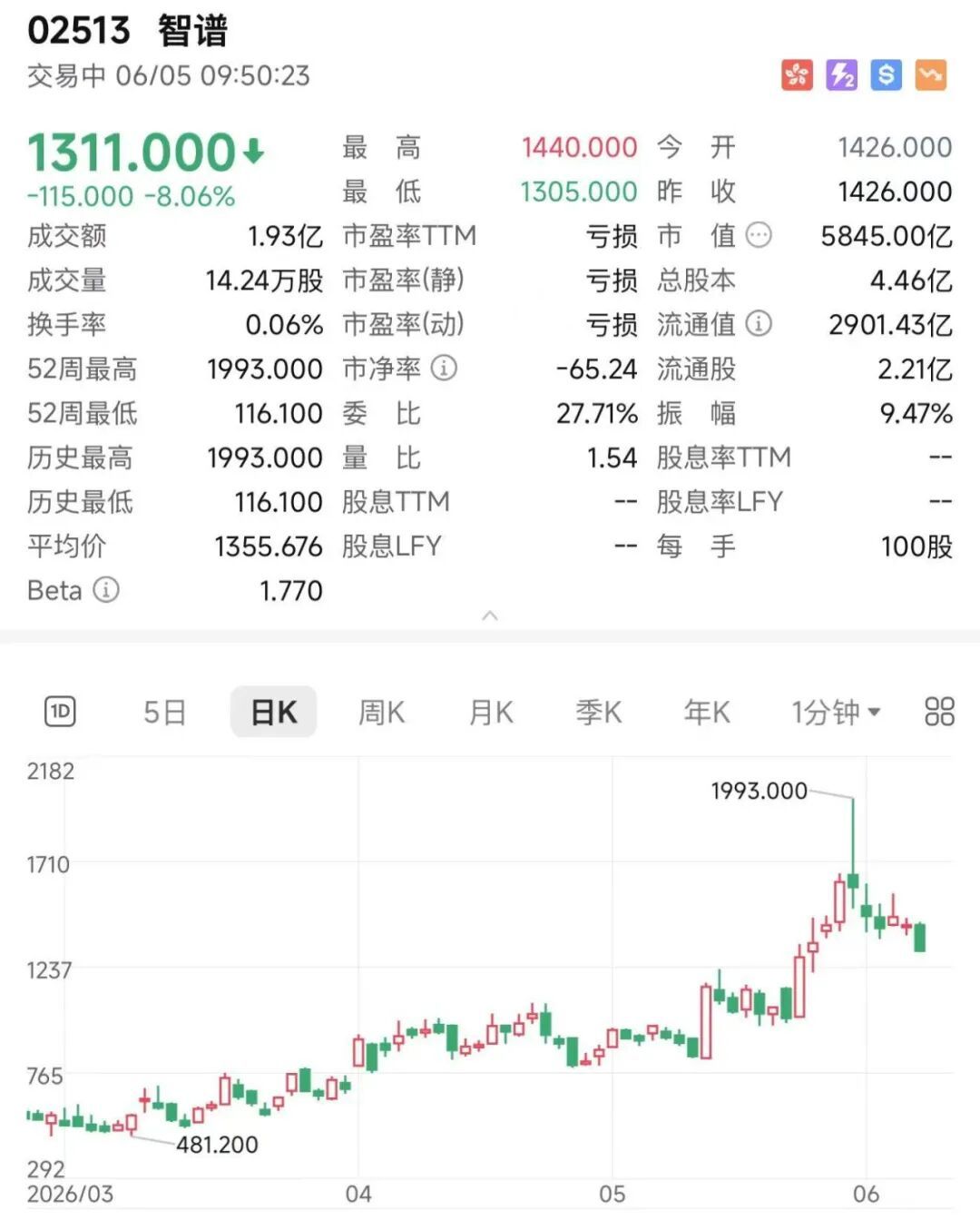This screenshot has width=980, height=1220.
Task: Show info about Beta
Action: pyautogui.click(x=106, y=590)
